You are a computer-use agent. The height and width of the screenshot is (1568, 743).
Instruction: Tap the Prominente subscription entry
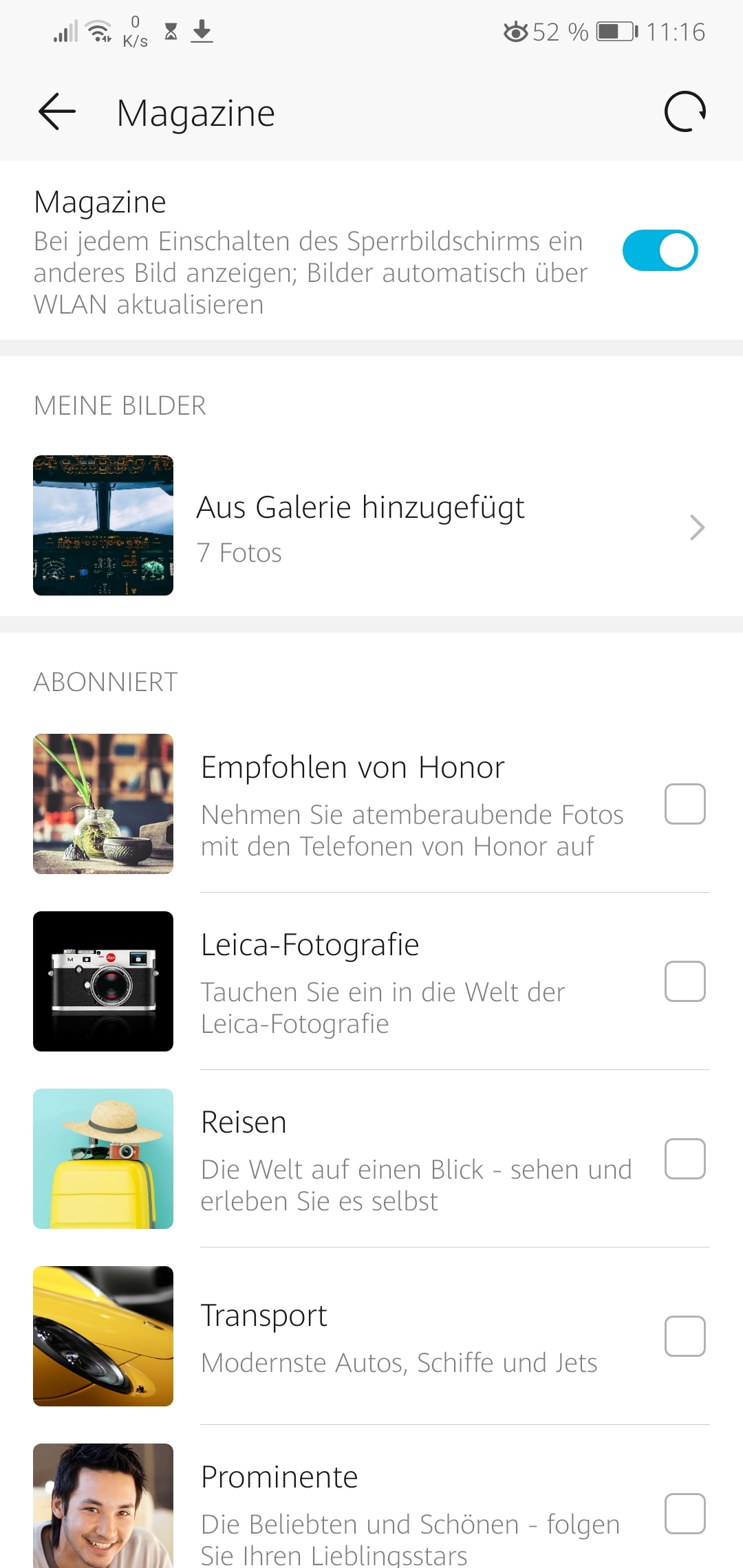279,1476
